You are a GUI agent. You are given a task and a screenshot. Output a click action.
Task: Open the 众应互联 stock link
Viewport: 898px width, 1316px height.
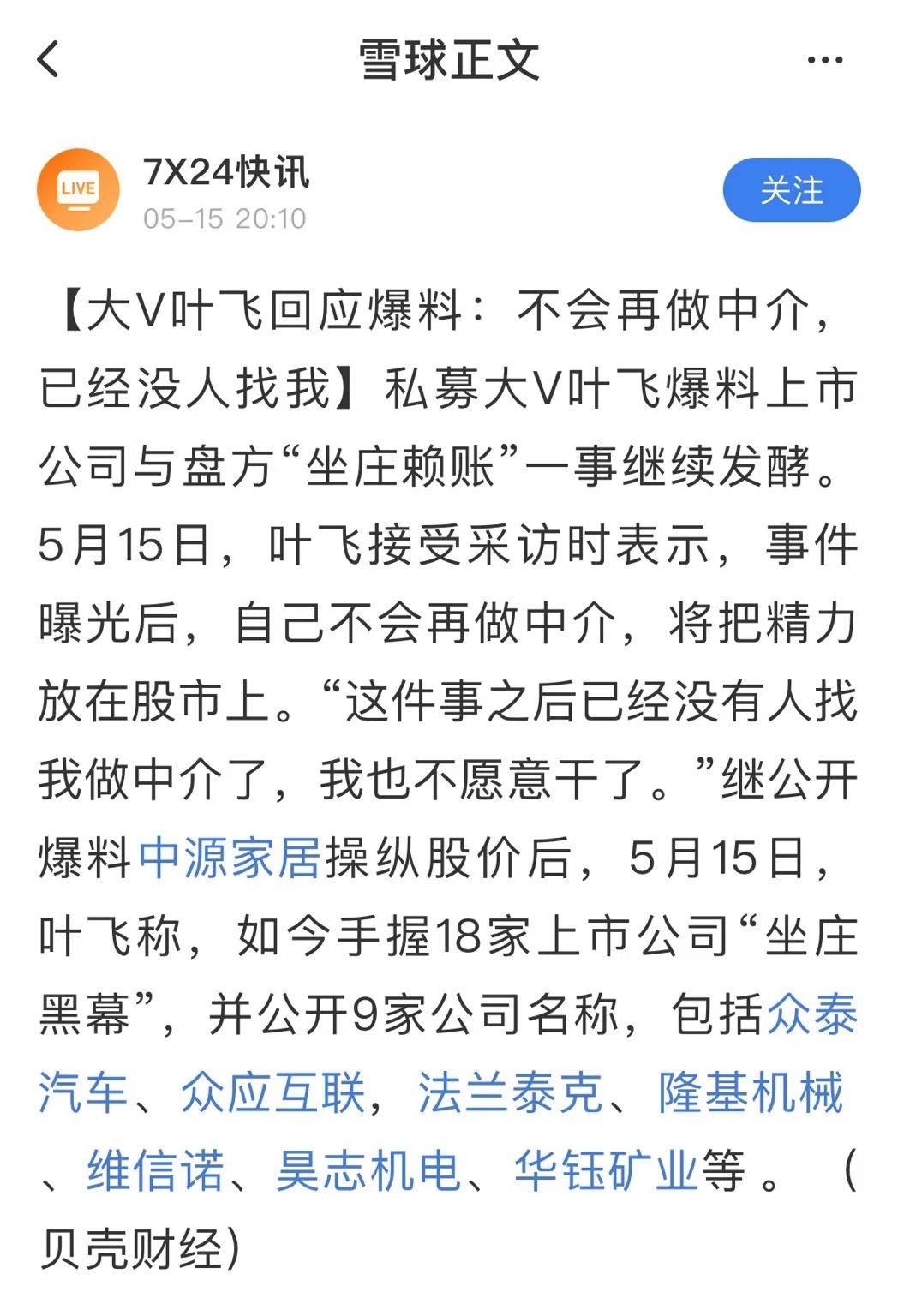click(273, 1093)
